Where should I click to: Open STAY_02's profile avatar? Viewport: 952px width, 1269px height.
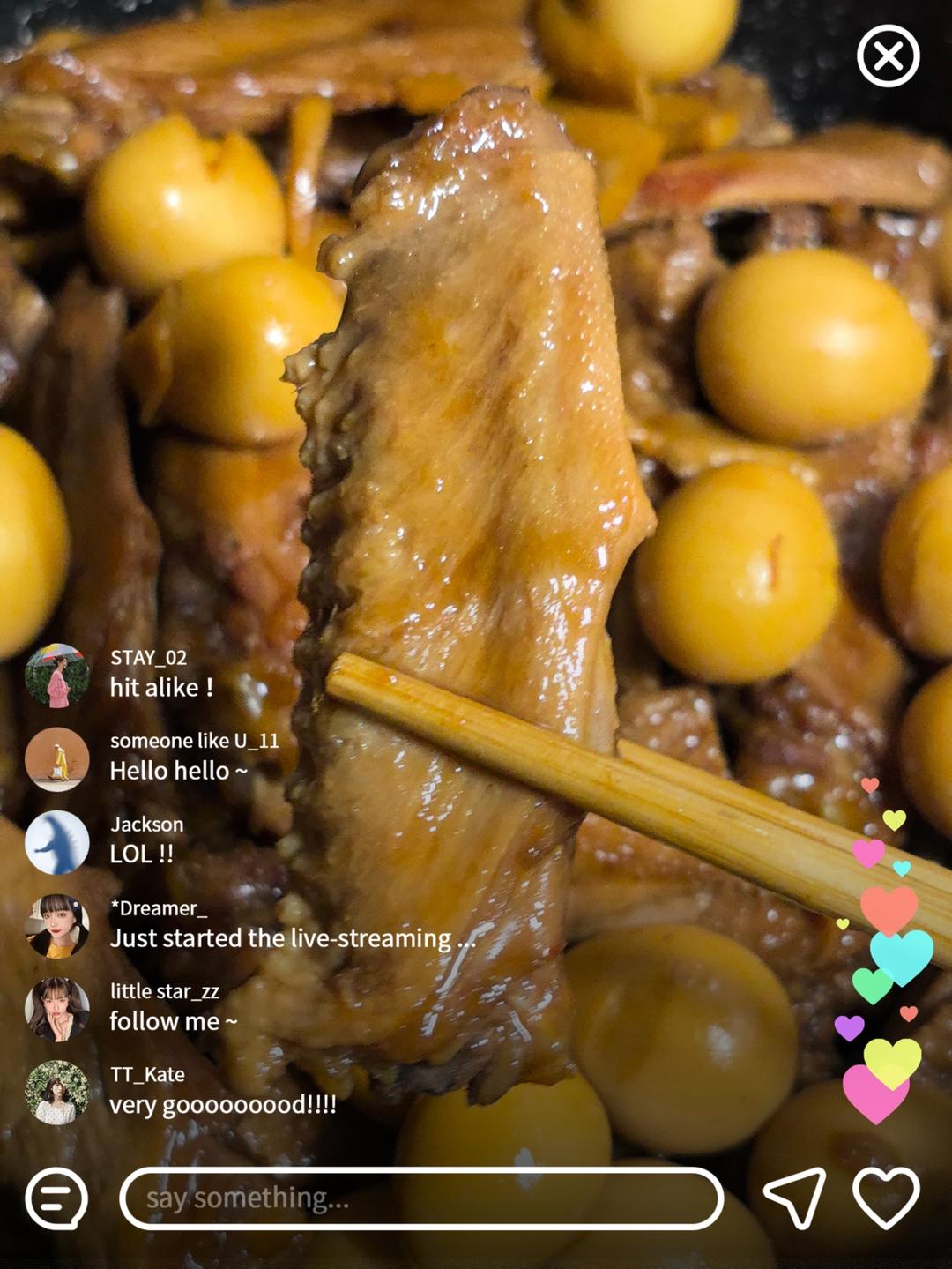pyautogui.click(x=57, y=676)
